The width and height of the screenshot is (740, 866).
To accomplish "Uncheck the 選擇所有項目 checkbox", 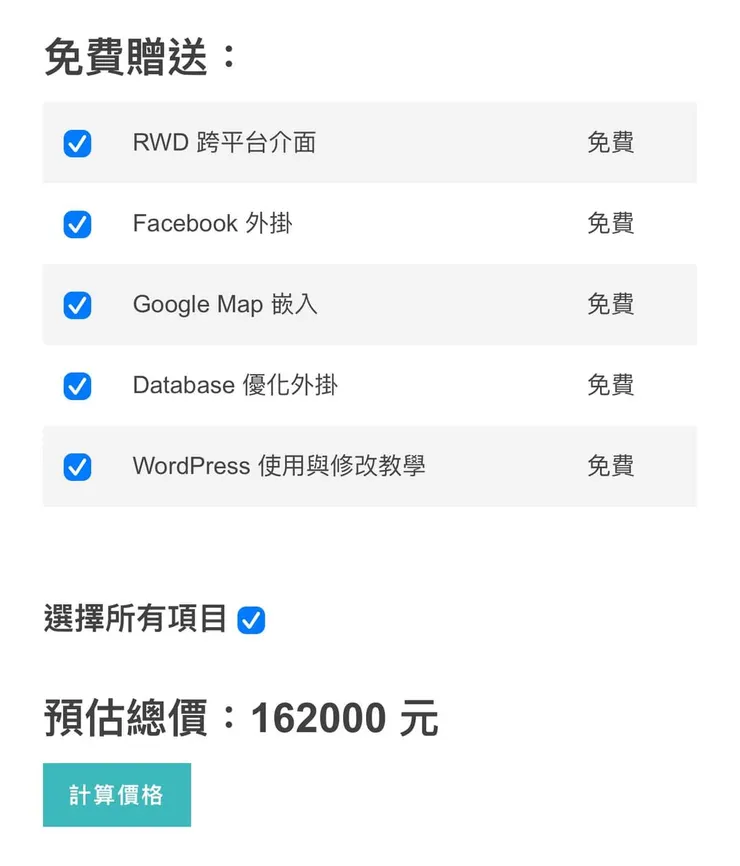I will coord(251,621).
